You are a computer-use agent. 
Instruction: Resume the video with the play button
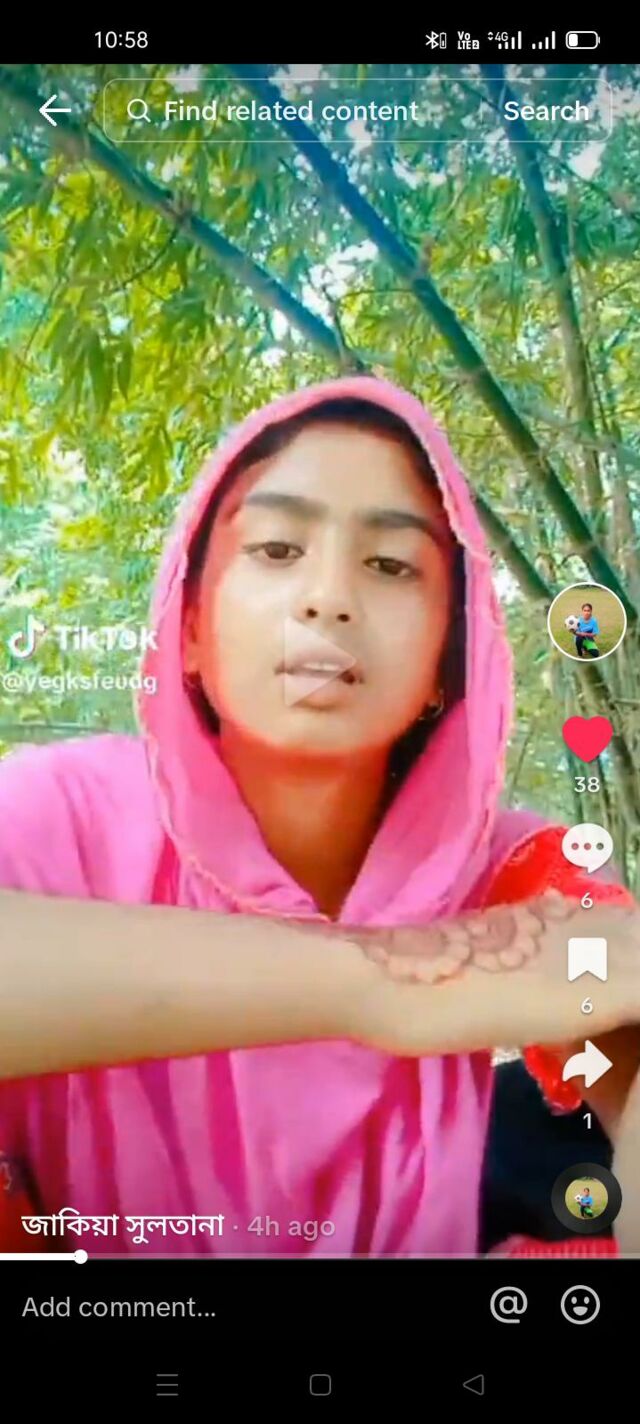pos(318,661)
